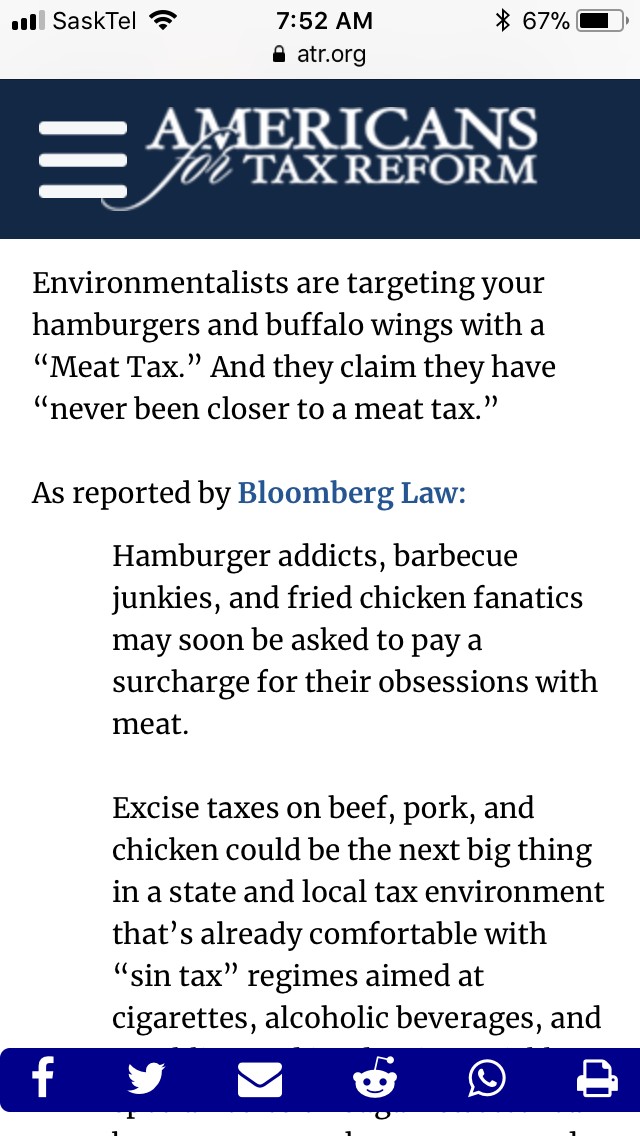
Task: Tap the atr.org address bar
Action: 320,54
